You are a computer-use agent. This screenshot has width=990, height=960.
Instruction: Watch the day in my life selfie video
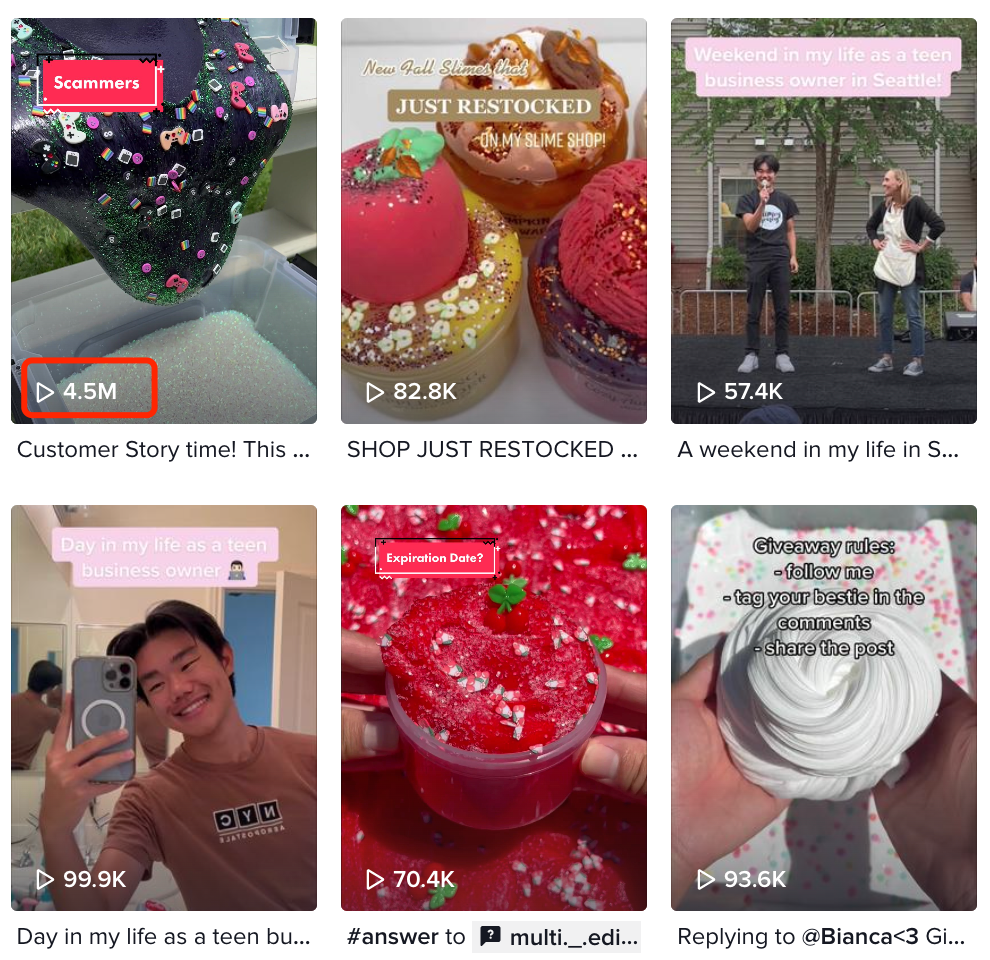tap(163, 707)
